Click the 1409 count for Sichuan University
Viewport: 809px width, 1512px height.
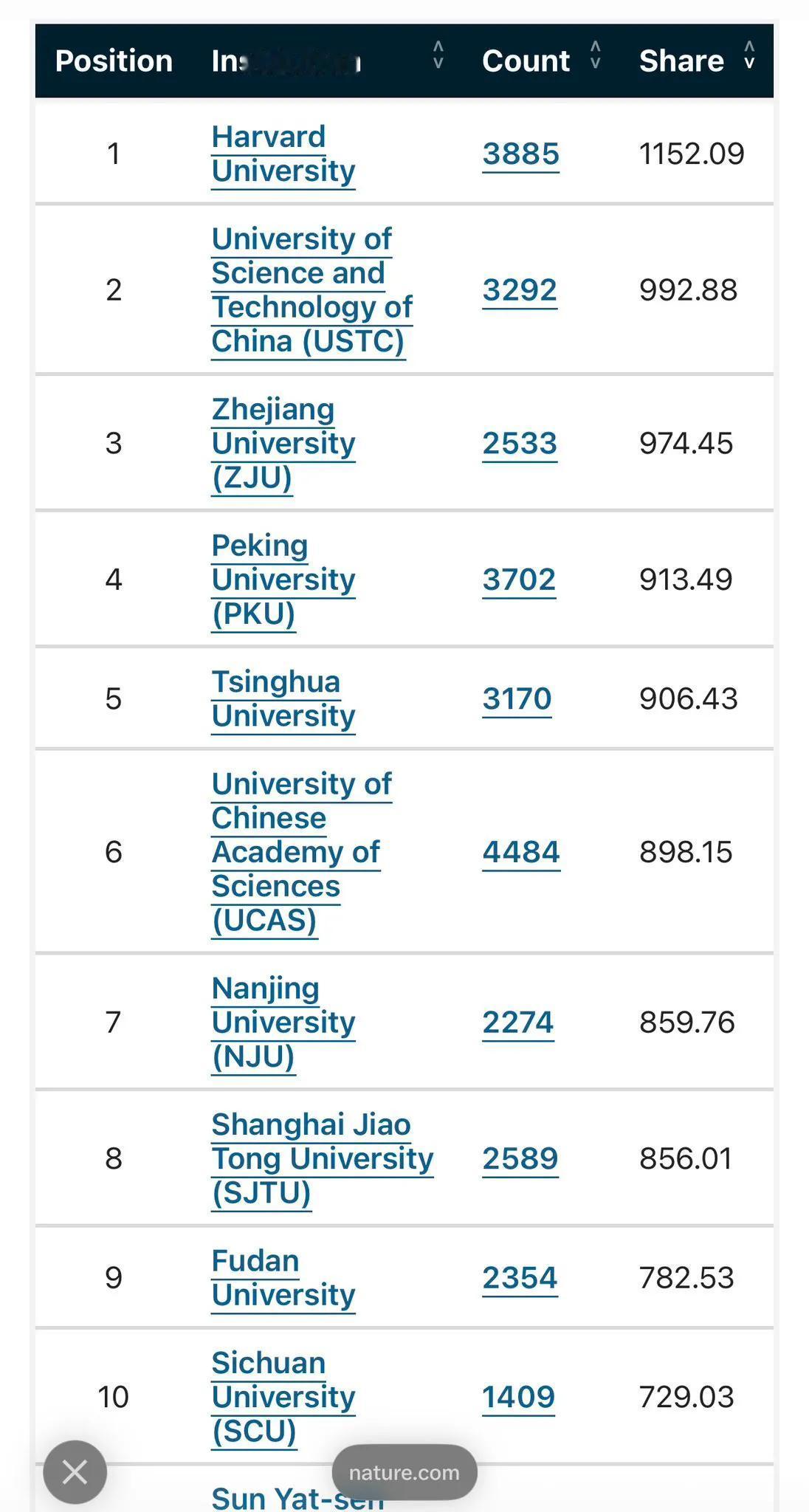click(x=518, y=1398)
